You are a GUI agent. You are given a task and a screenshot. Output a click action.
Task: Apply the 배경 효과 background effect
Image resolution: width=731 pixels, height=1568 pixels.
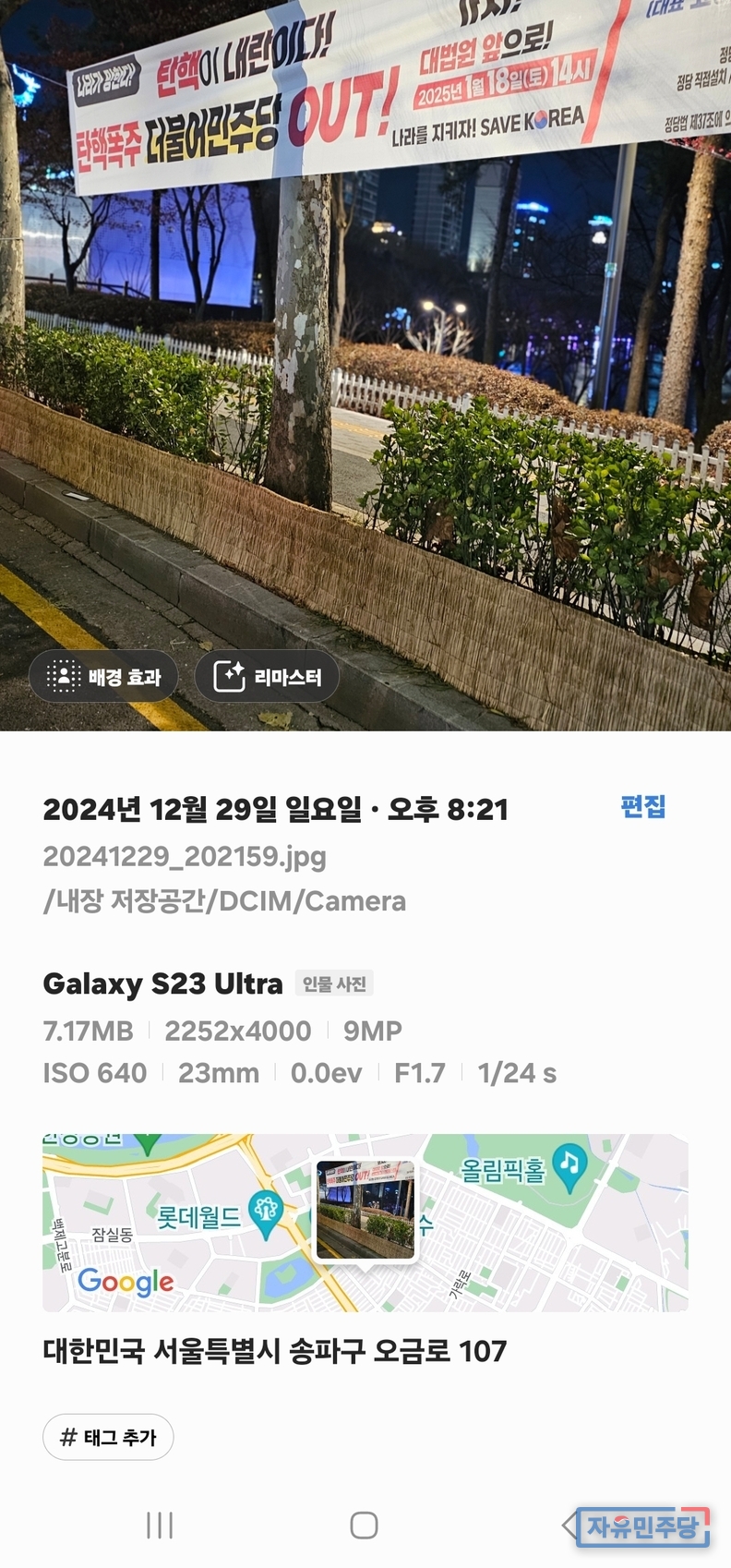(103, 677)
